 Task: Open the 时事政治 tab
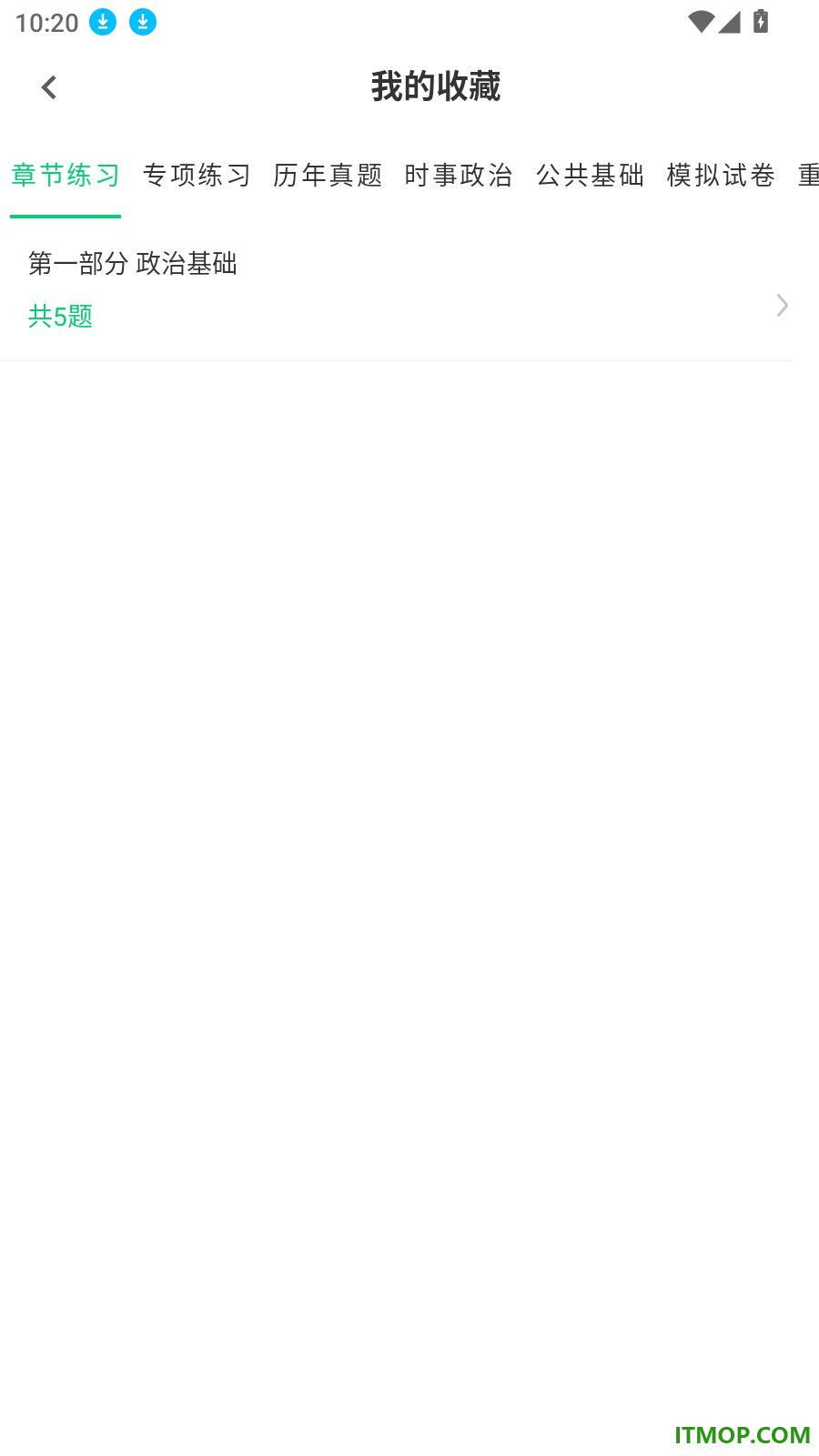[459, 175]
